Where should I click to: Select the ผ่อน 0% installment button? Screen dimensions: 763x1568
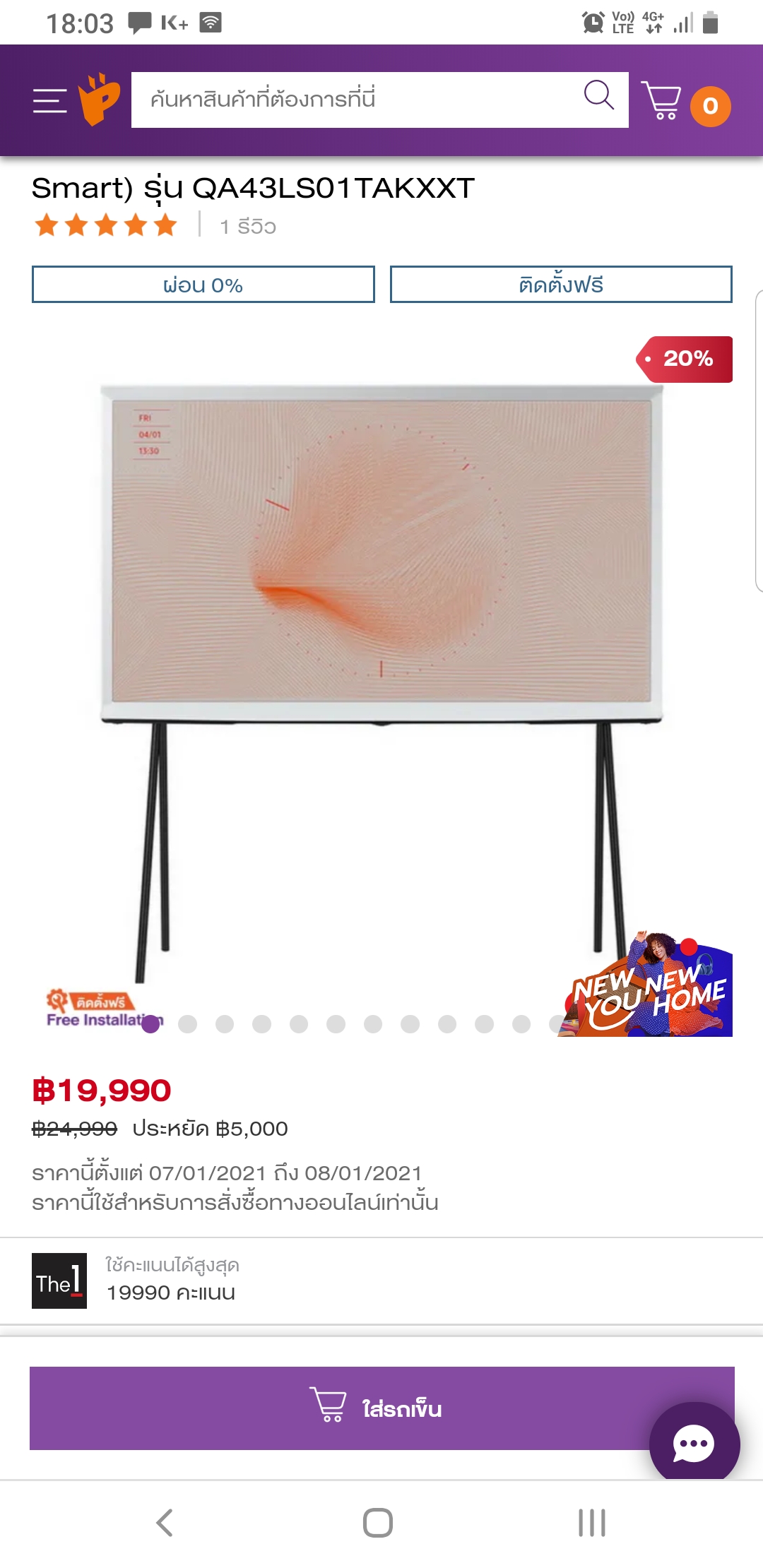203,285
